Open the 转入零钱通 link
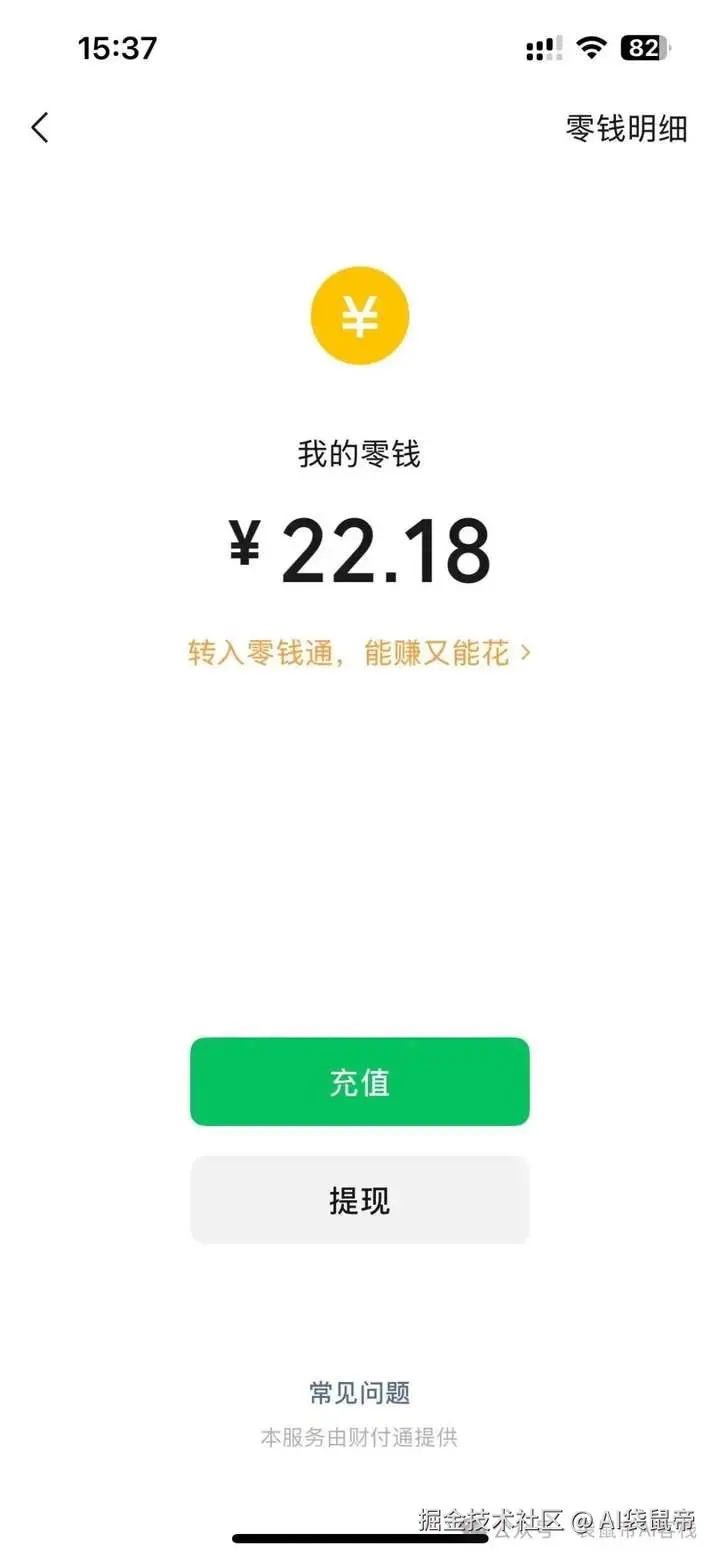 coord(359,653)
